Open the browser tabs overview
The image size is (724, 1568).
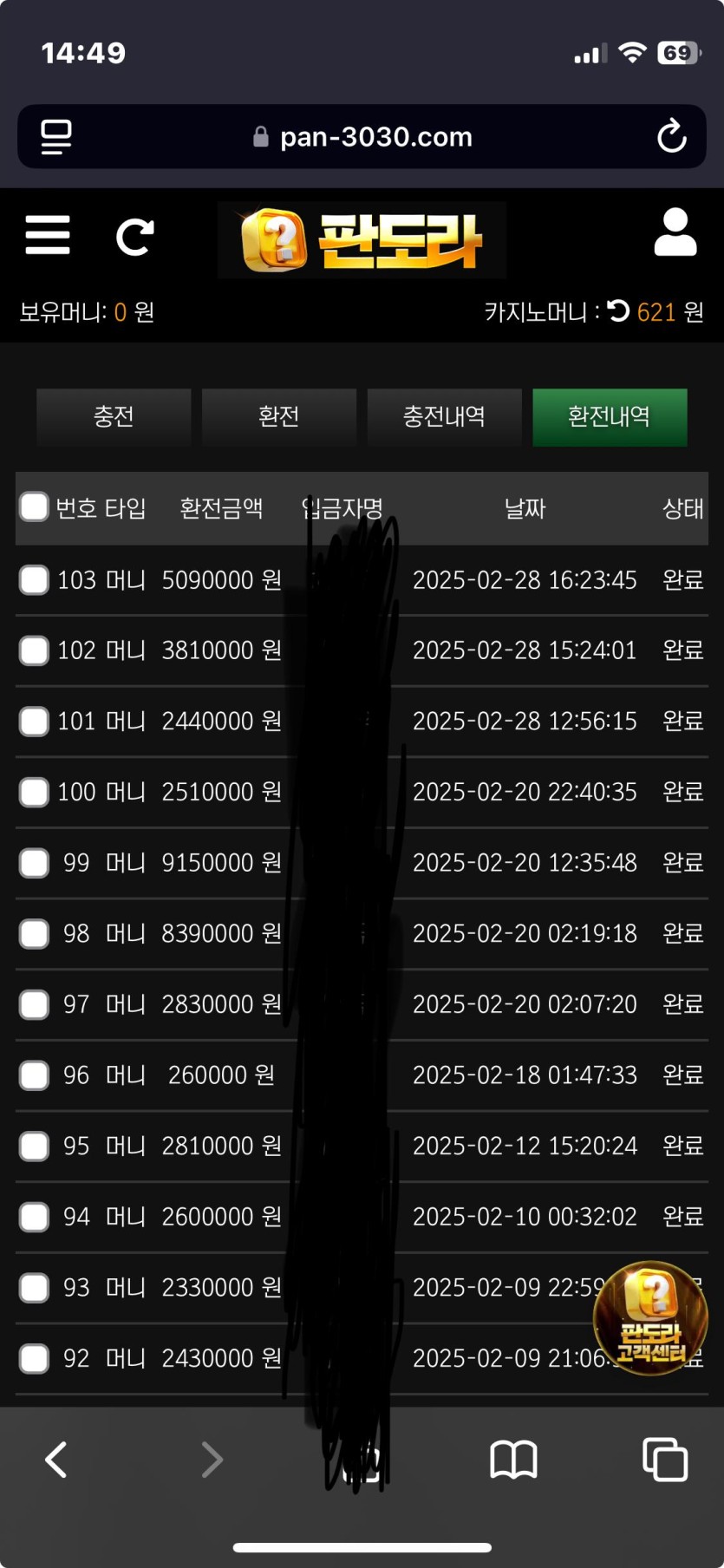664,1459
